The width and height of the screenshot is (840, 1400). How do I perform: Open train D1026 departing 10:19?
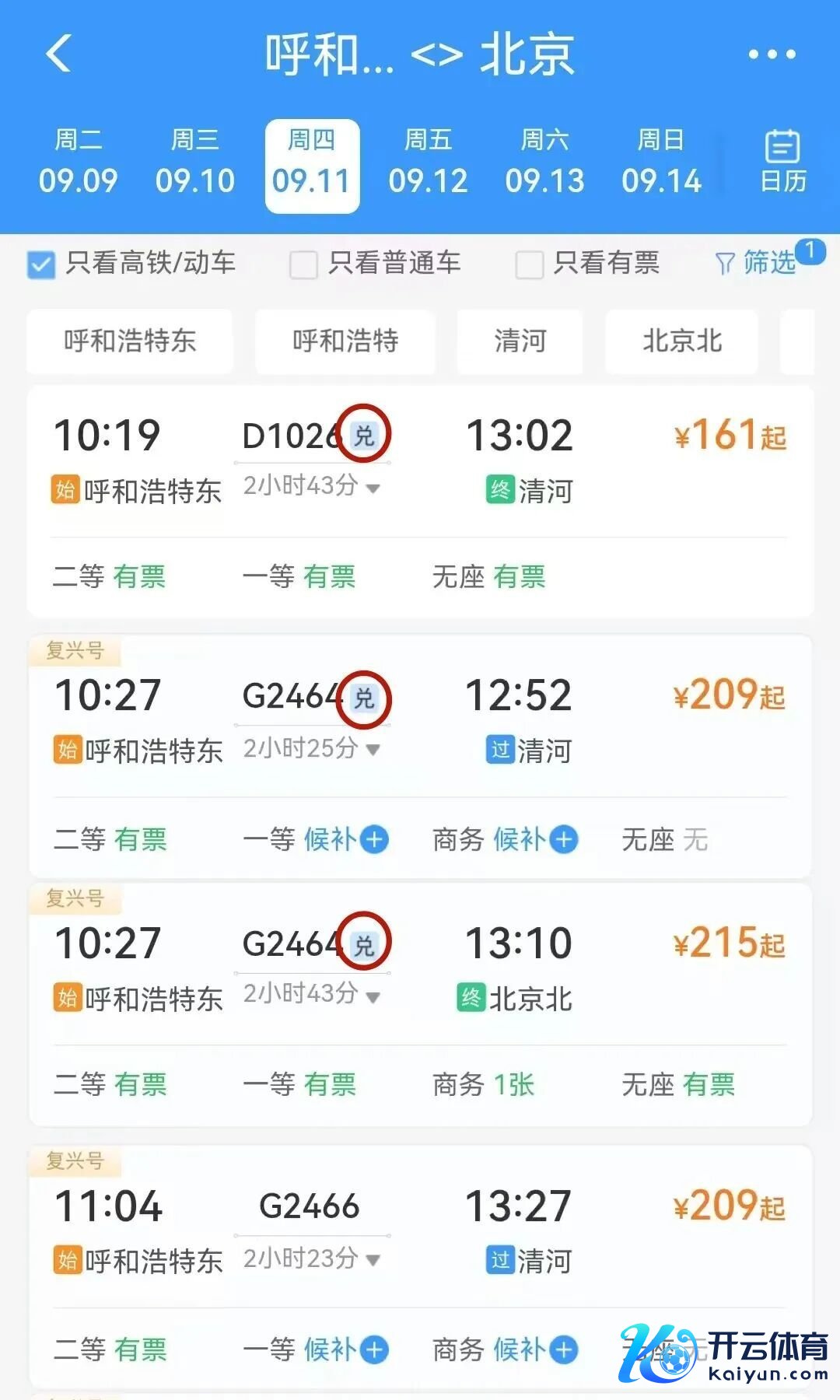coord(420,459)
